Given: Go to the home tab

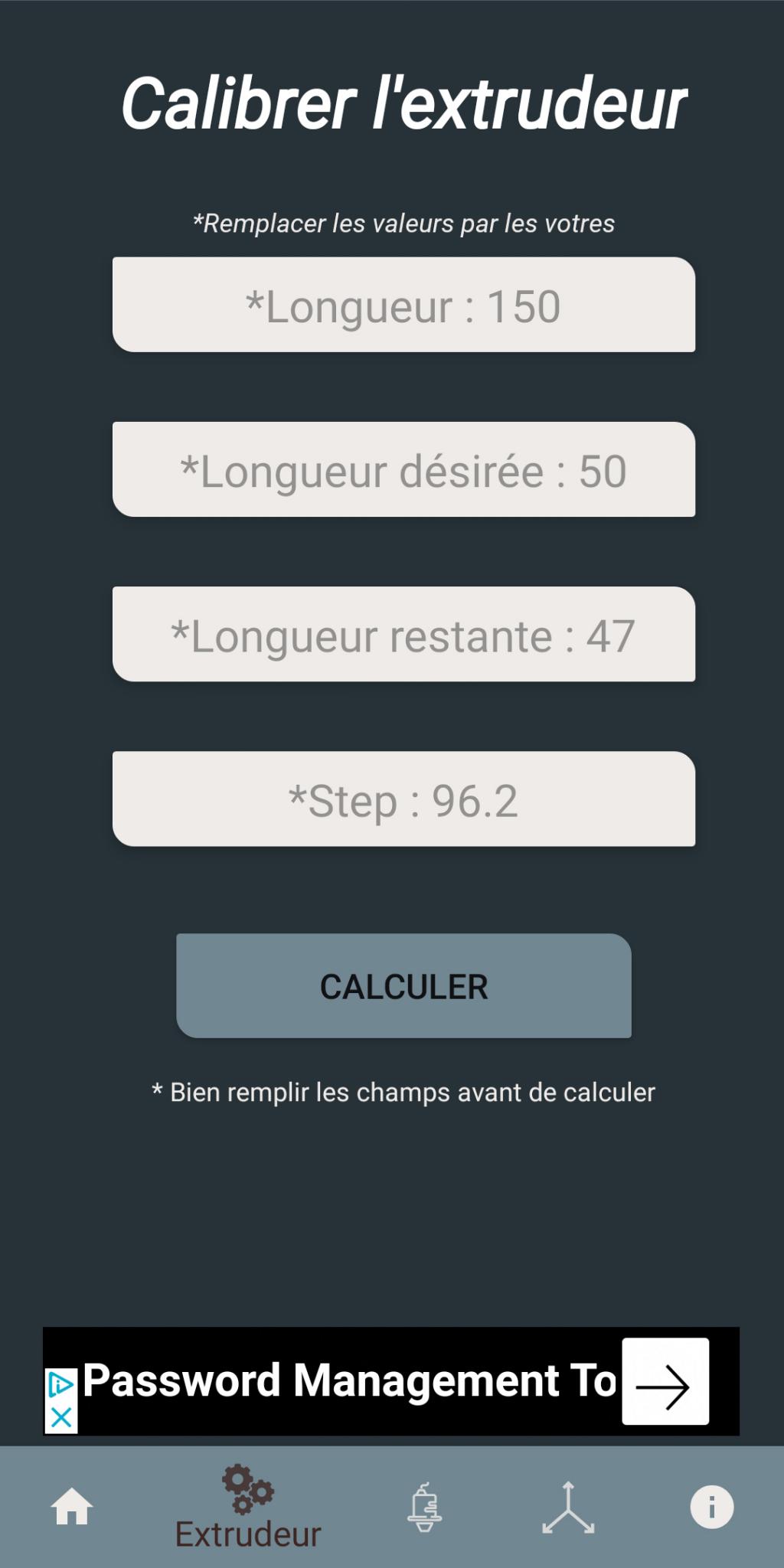Looking at the screenshot, I should tap(72, 1507).
